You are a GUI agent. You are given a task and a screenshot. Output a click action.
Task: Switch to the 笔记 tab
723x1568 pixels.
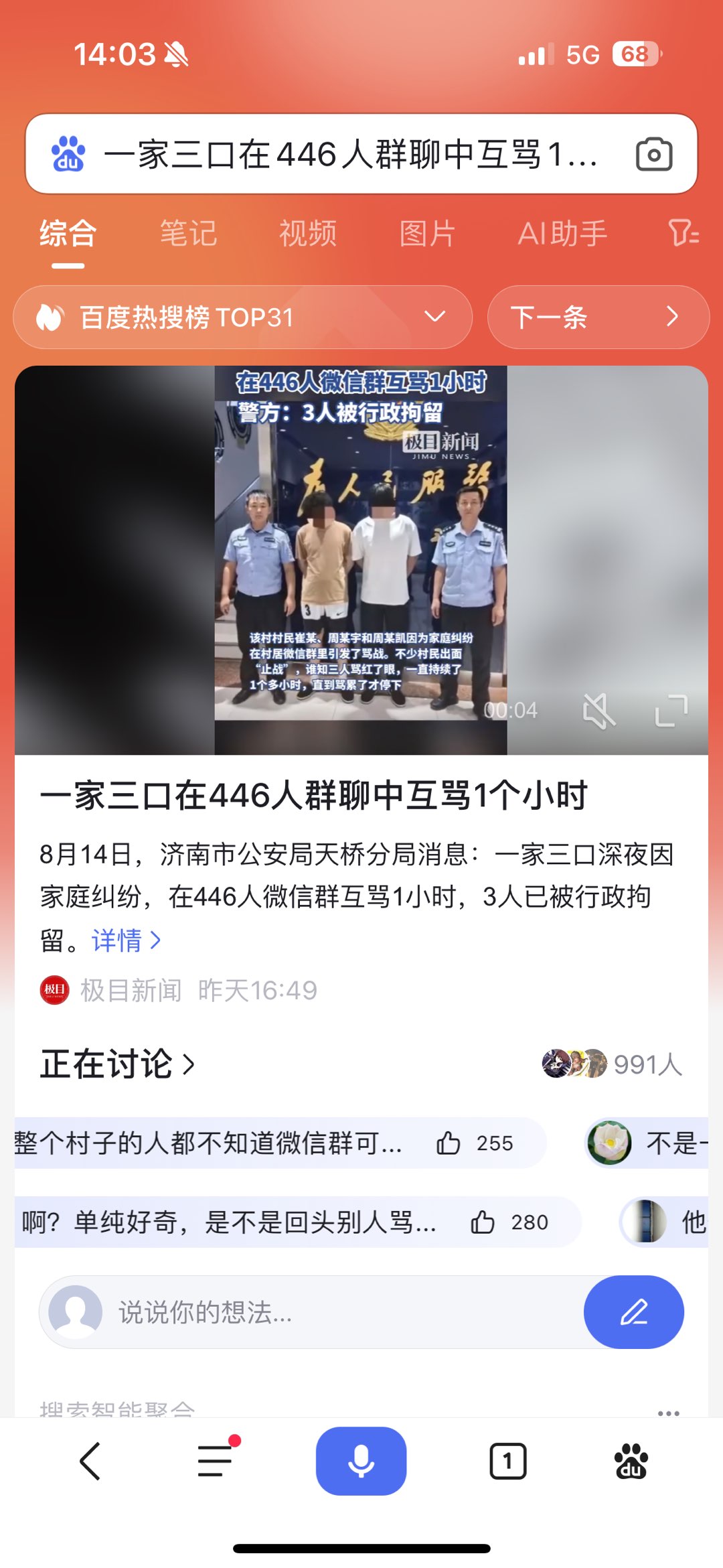click(188, 234)
